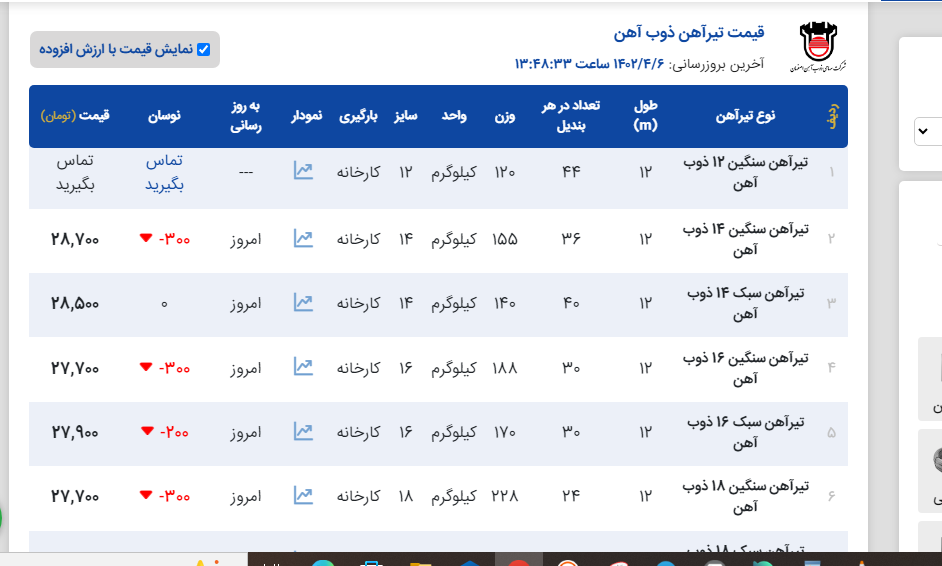This screenshot has width=942, height=566.
Task: Open chart for تیرآهن سبک ۱۴ ذوب آهن
Action: pyautogui.click(x=303, y=302)
